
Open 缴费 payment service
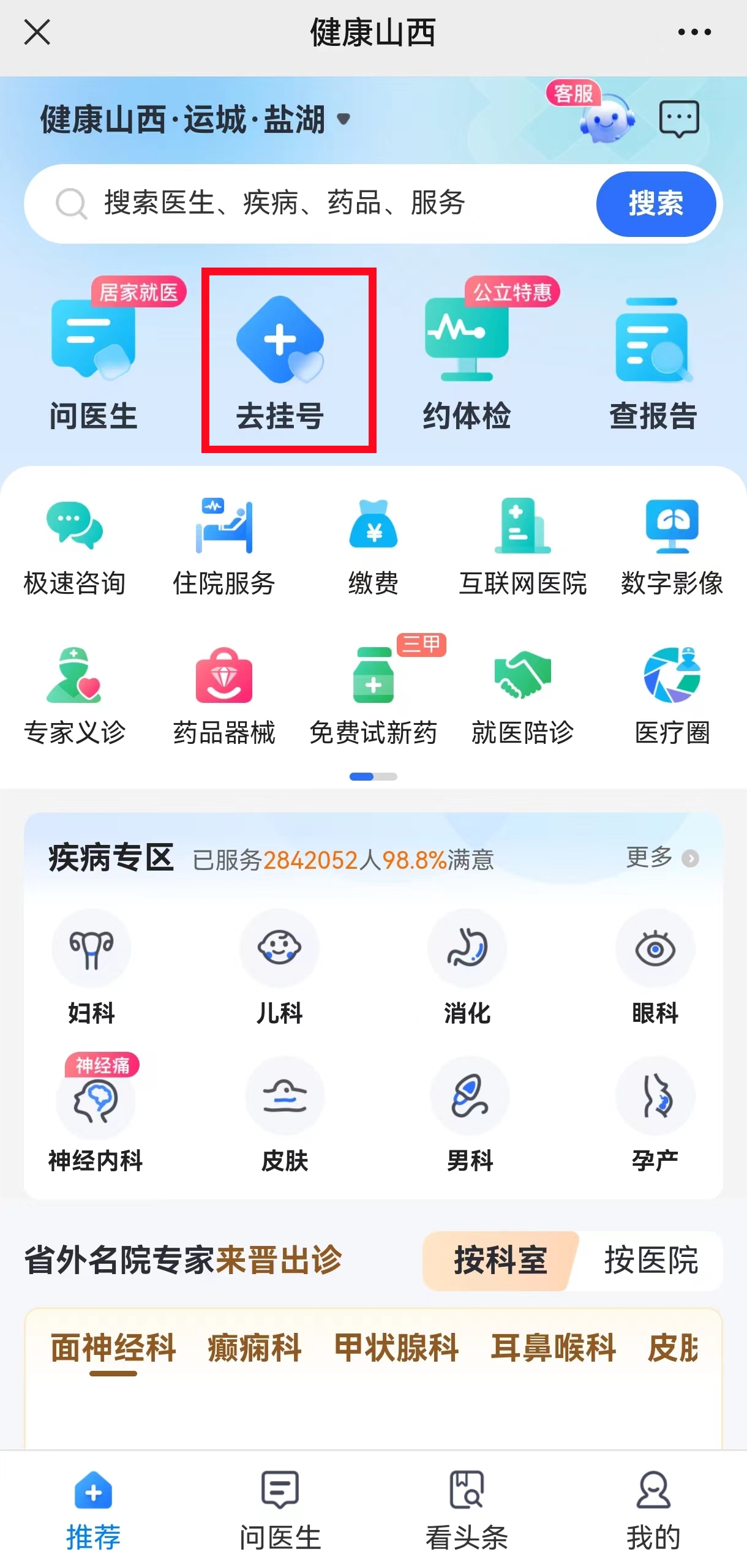373,546
